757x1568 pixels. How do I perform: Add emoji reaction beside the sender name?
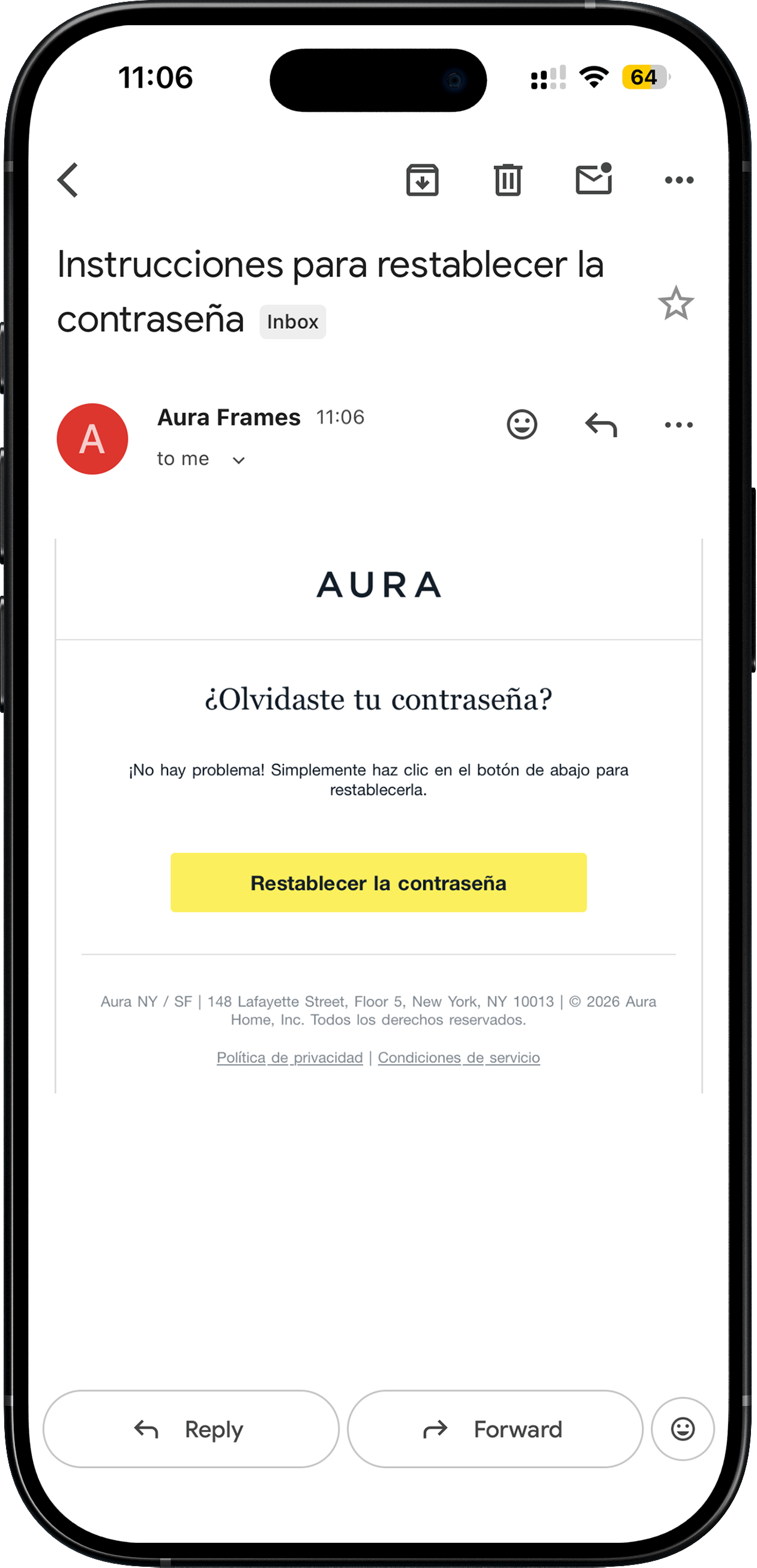tap(522, 424)
